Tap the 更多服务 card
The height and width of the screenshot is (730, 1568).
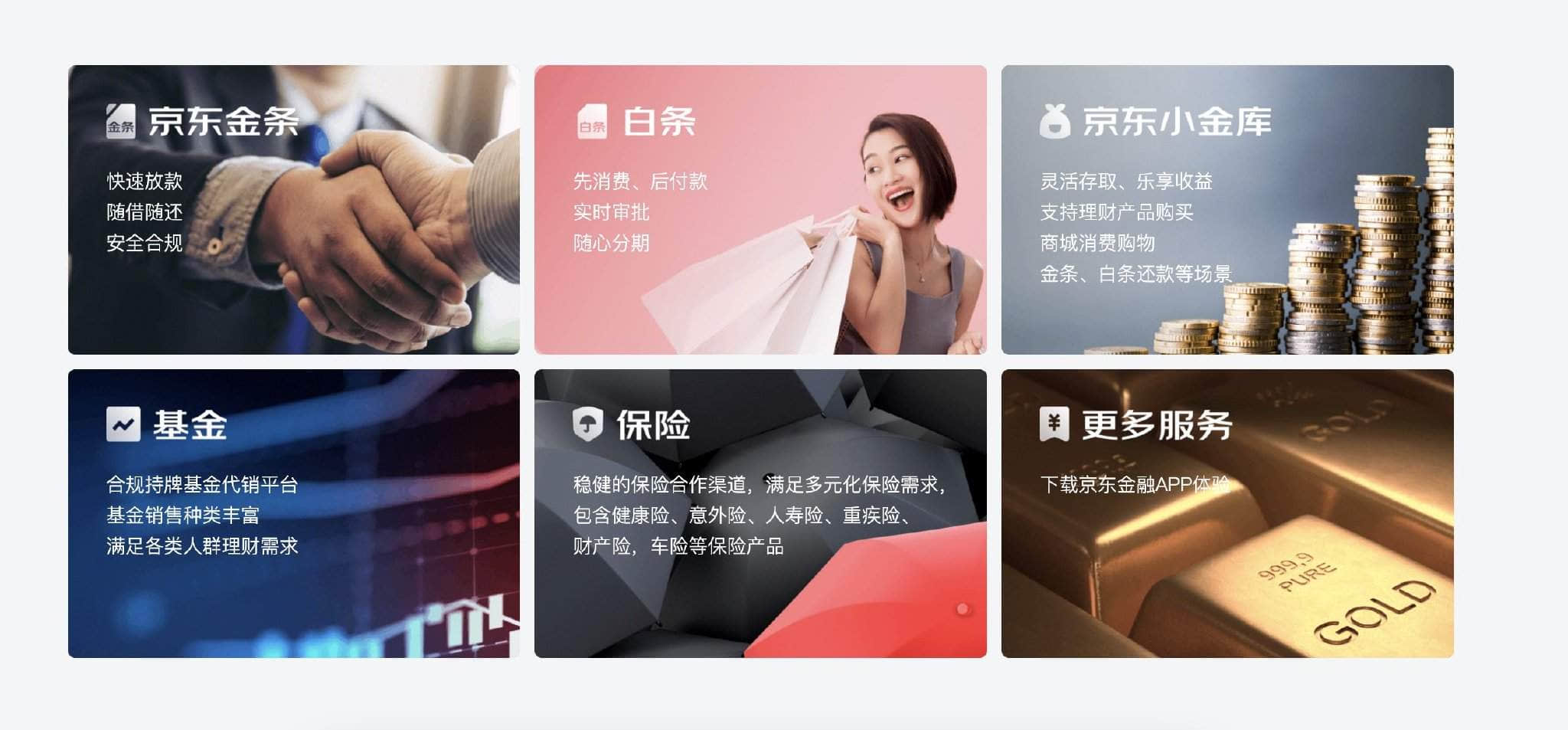tap(1227, 512)
